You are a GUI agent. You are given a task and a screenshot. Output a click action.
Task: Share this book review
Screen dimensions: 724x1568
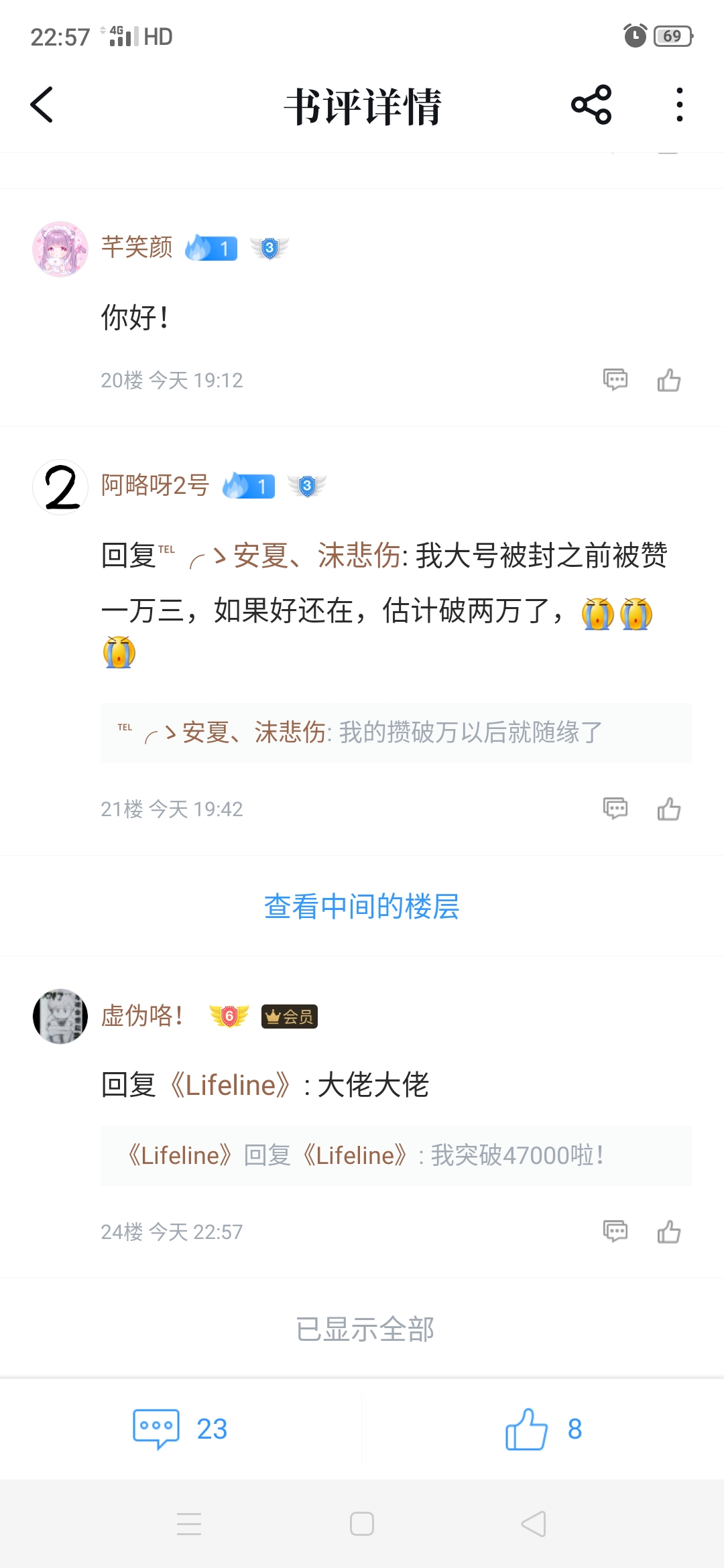(591, 105)
